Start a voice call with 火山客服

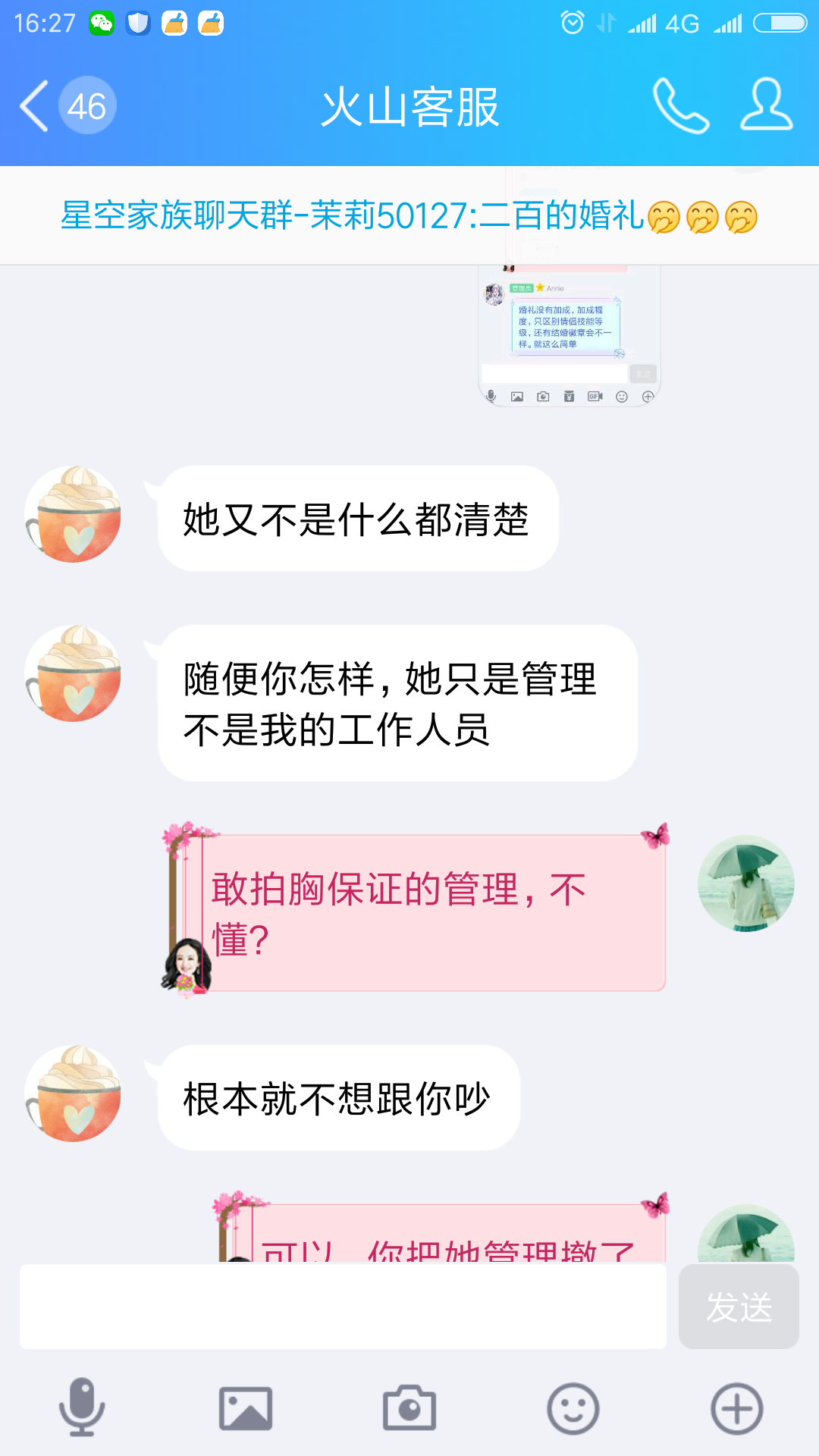pyautogui.click(x=680, y=106)
